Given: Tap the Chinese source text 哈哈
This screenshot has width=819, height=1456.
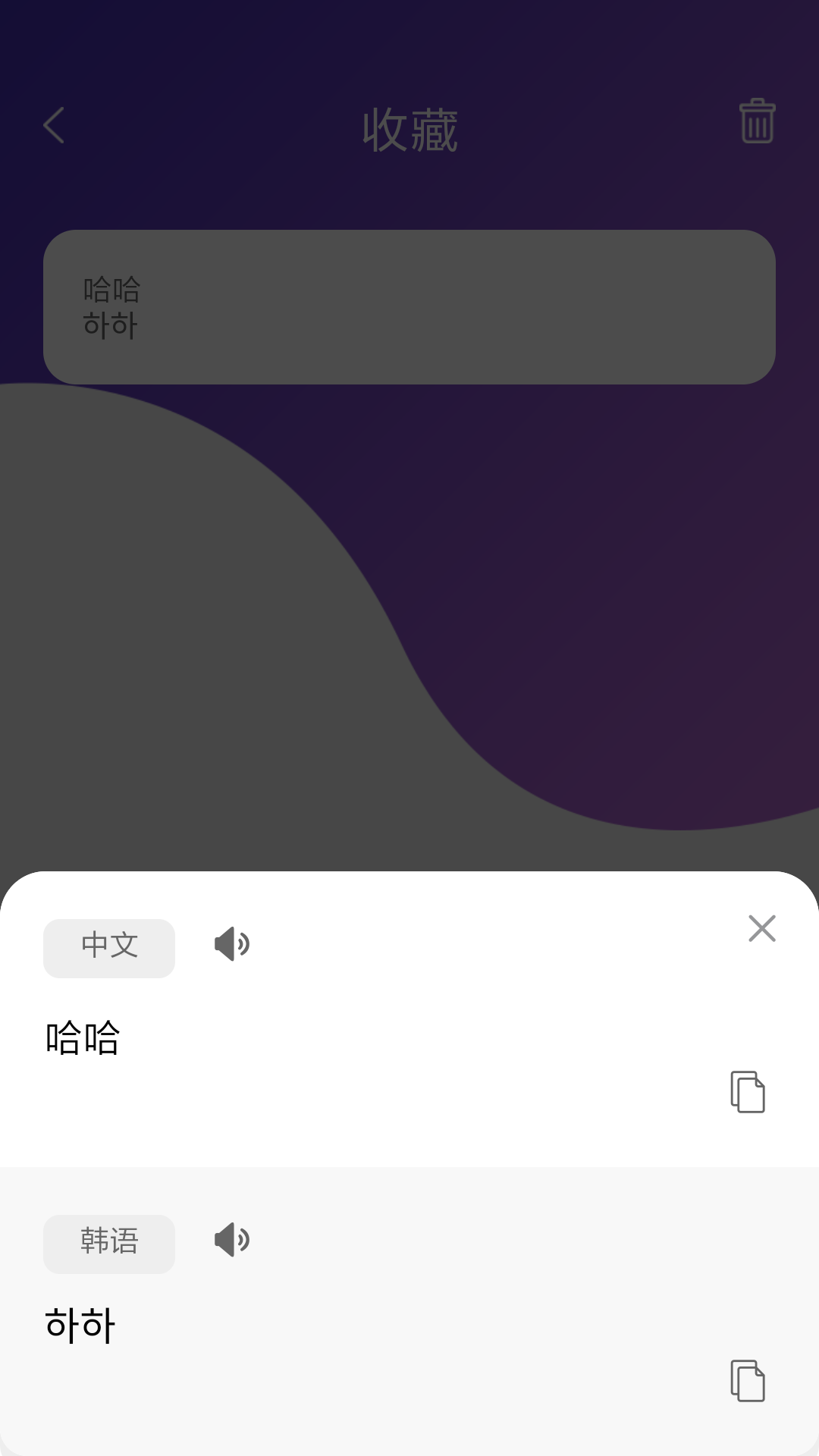Looking at the screenshot, I should (x=83, y=1039).
